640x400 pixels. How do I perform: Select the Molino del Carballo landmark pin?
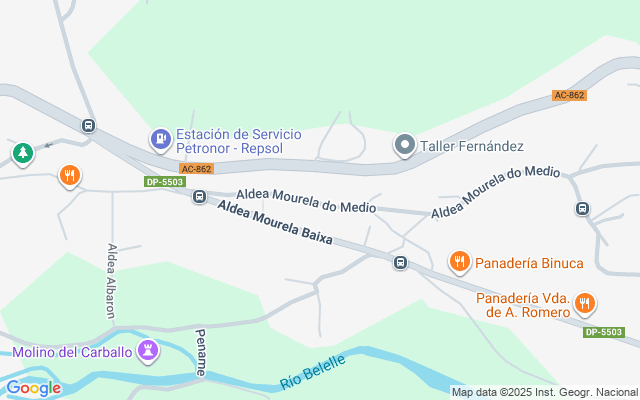point(148,351)
